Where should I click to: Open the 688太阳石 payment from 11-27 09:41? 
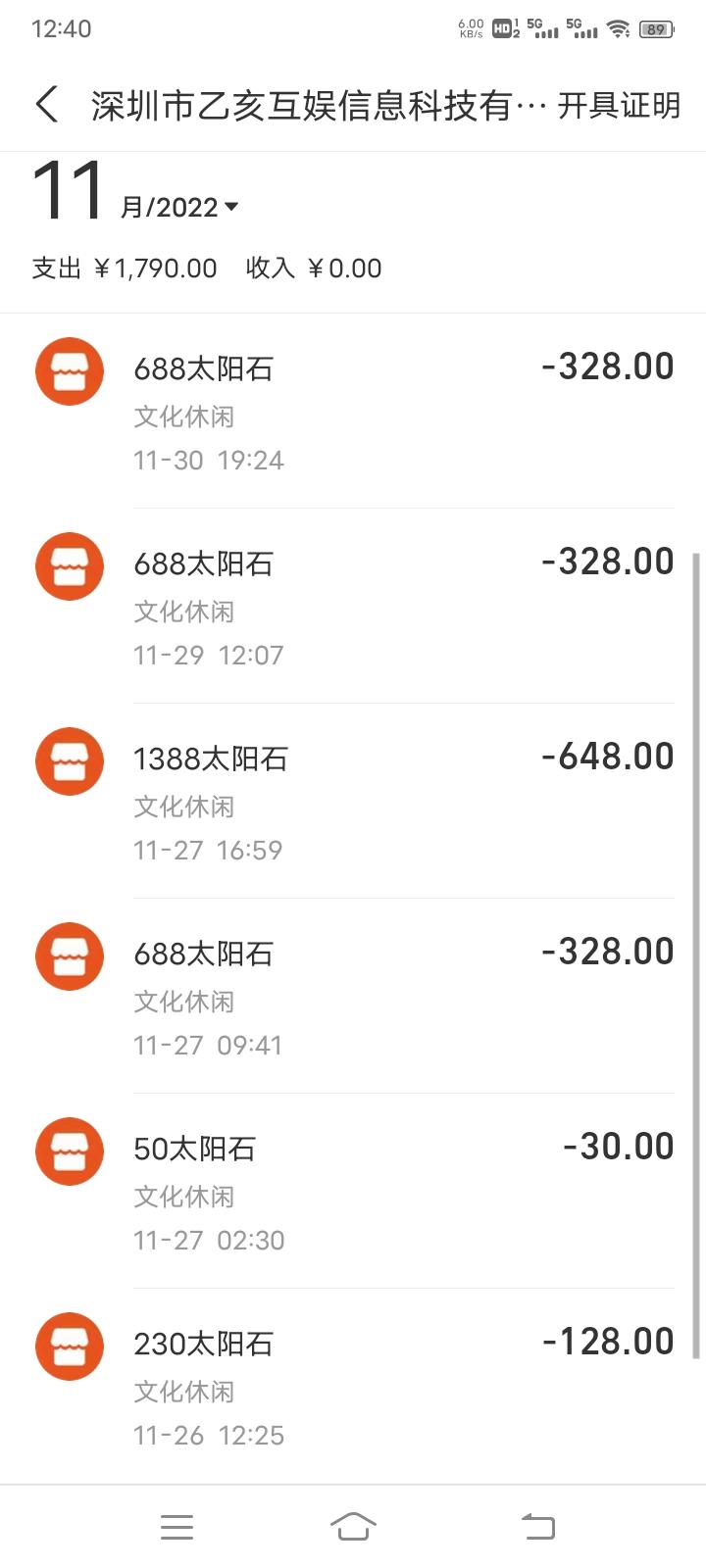tap(353, 997)
